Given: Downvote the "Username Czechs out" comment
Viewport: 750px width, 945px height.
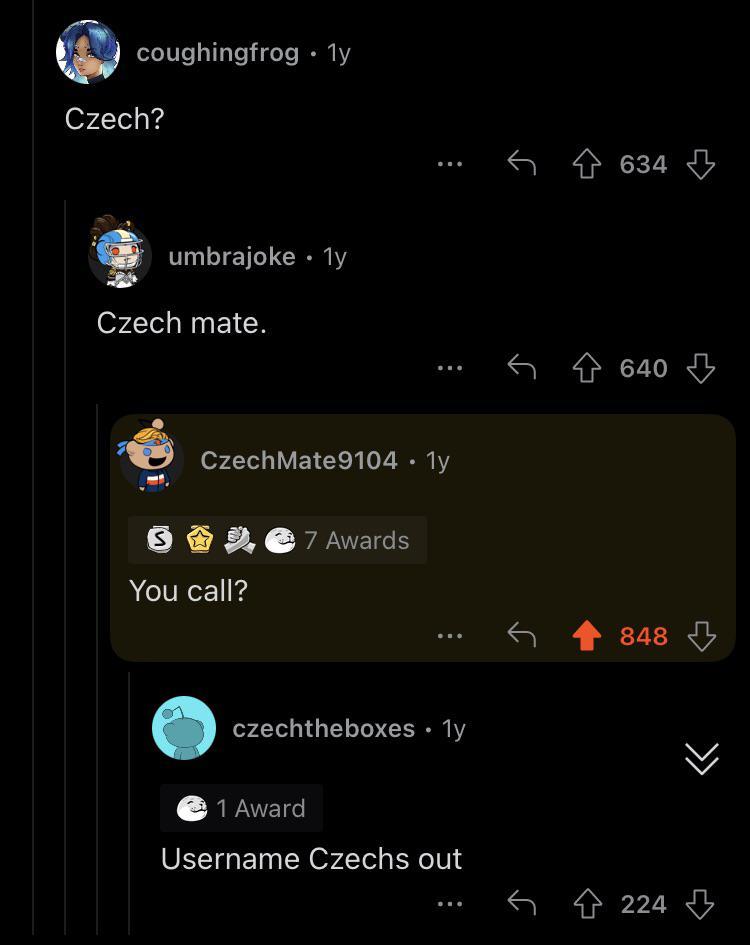Looking at the screenshot, I should click(x=703, y=903).
